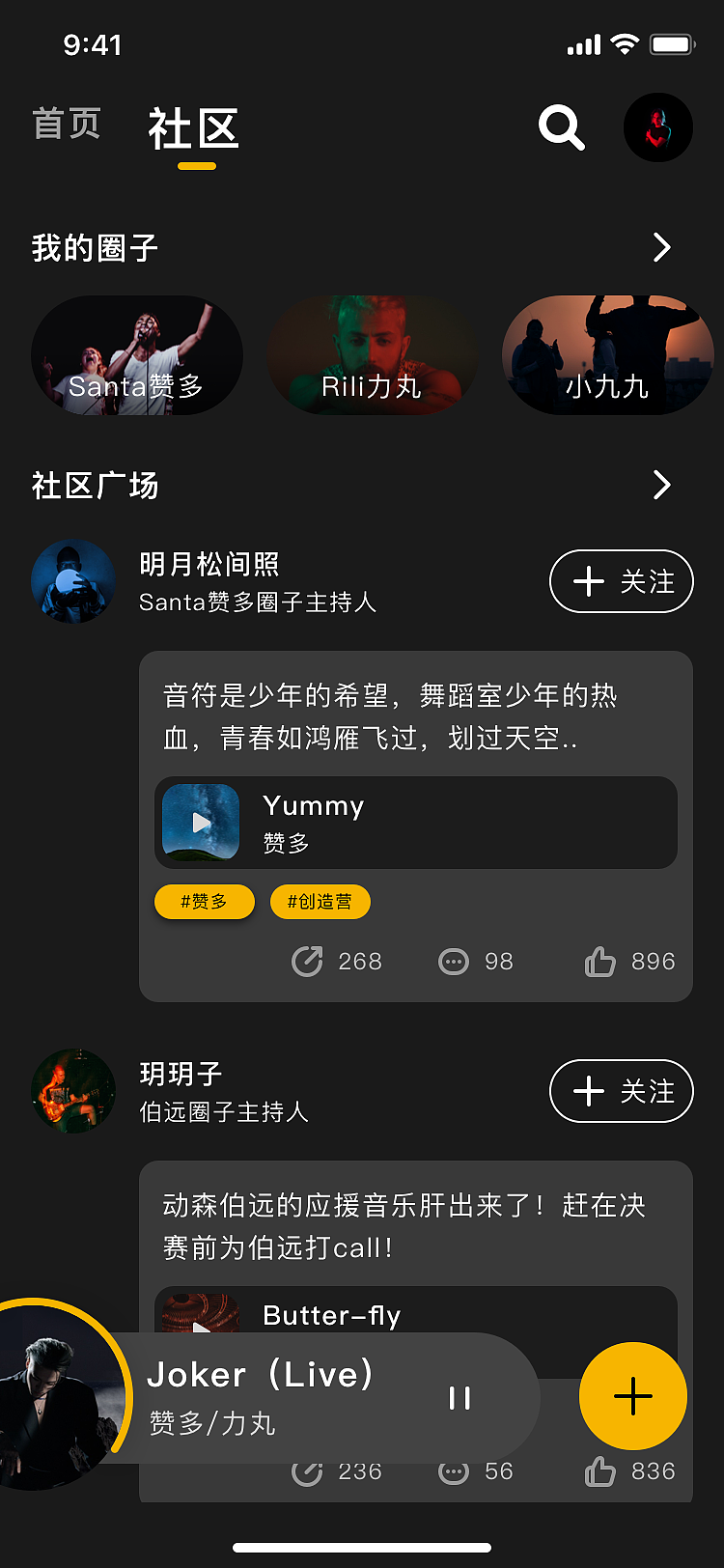Expand 社区广场 via its arrow
Image resolution: width=724 pixels, height=1568 pixels.
662,486
